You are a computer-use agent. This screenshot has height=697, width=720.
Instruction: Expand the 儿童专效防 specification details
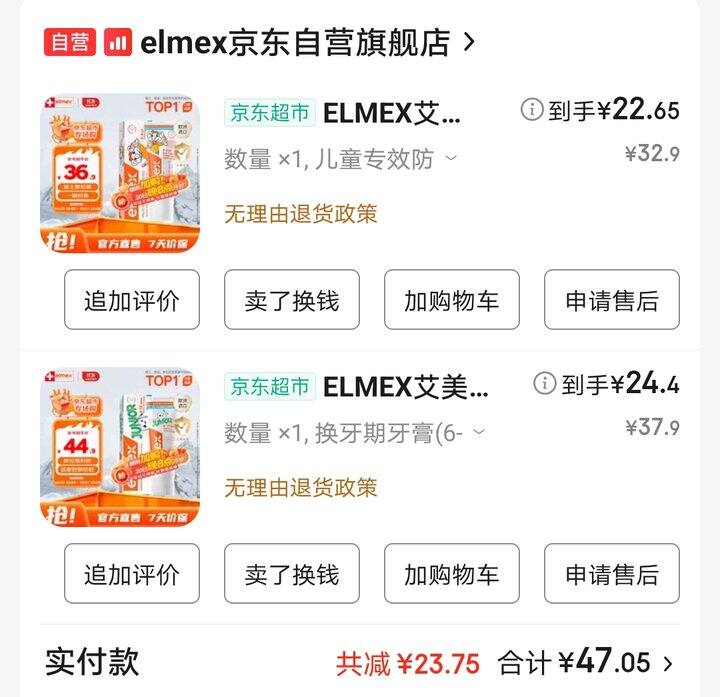click(450, 158)
